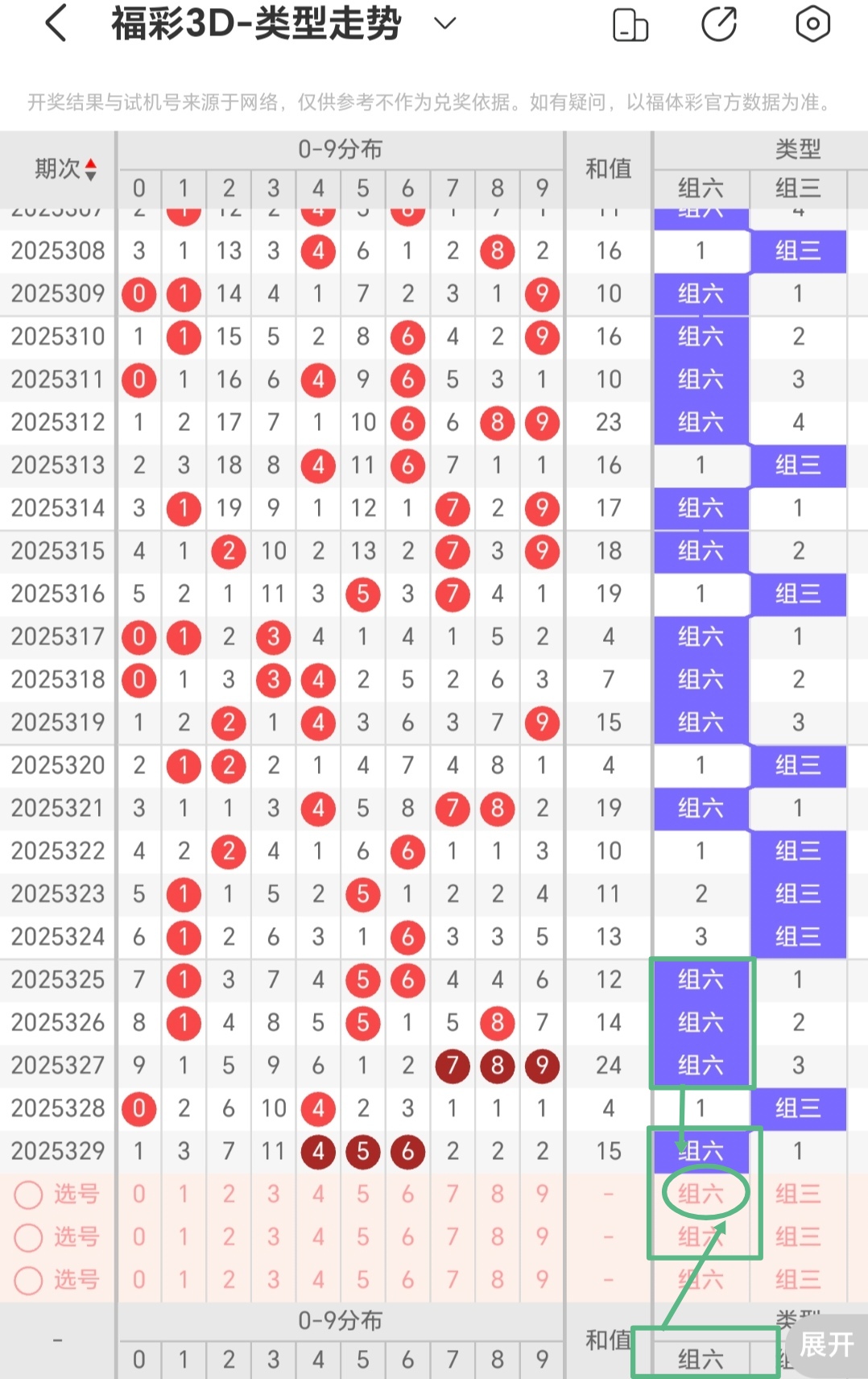Open the share icon in the top bar
Image resolution: width=868 pixels, height=1379 pixels.
(x=721, y=24)
